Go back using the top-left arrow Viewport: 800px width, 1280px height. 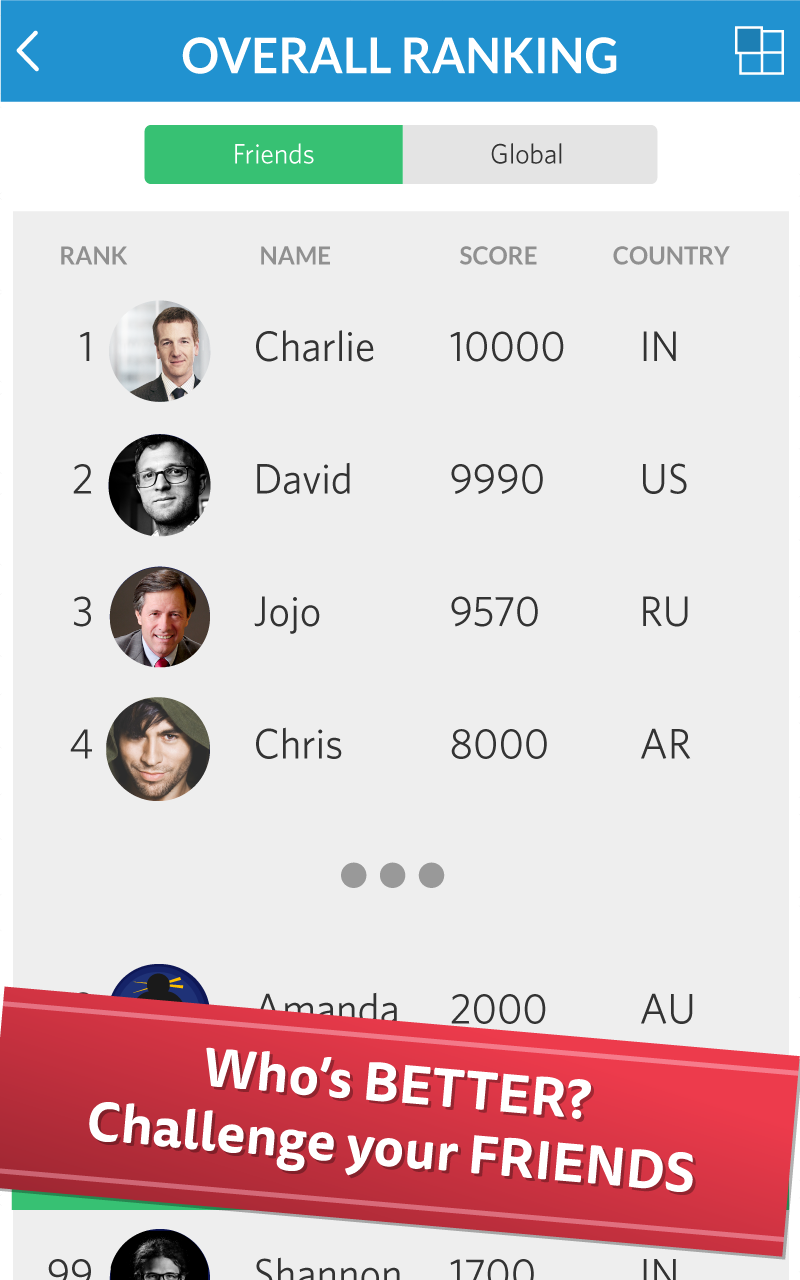[29, 51]
